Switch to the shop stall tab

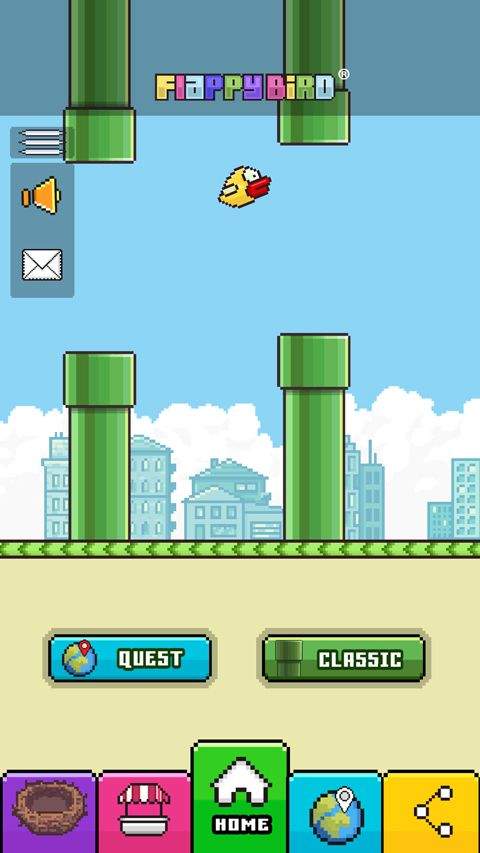point(144,812)
